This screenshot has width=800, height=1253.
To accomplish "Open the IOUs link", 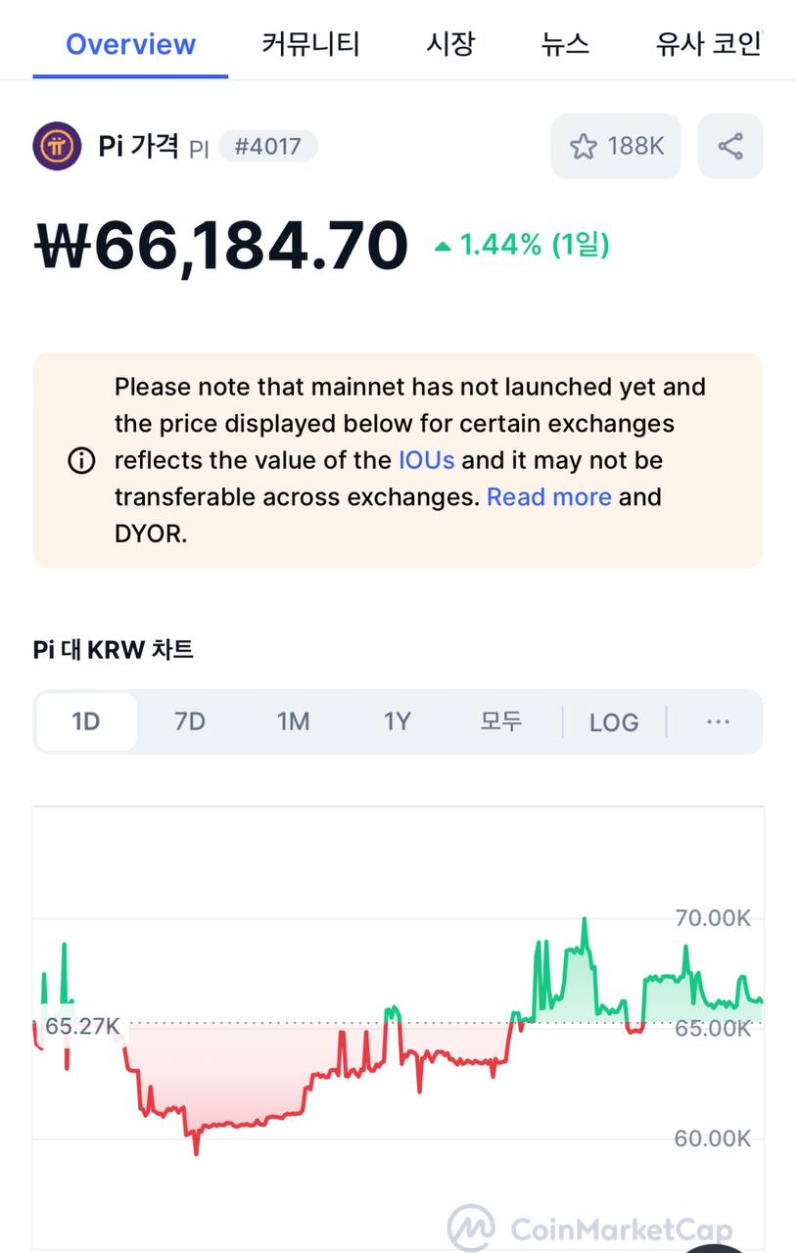I will coord(426,460).
